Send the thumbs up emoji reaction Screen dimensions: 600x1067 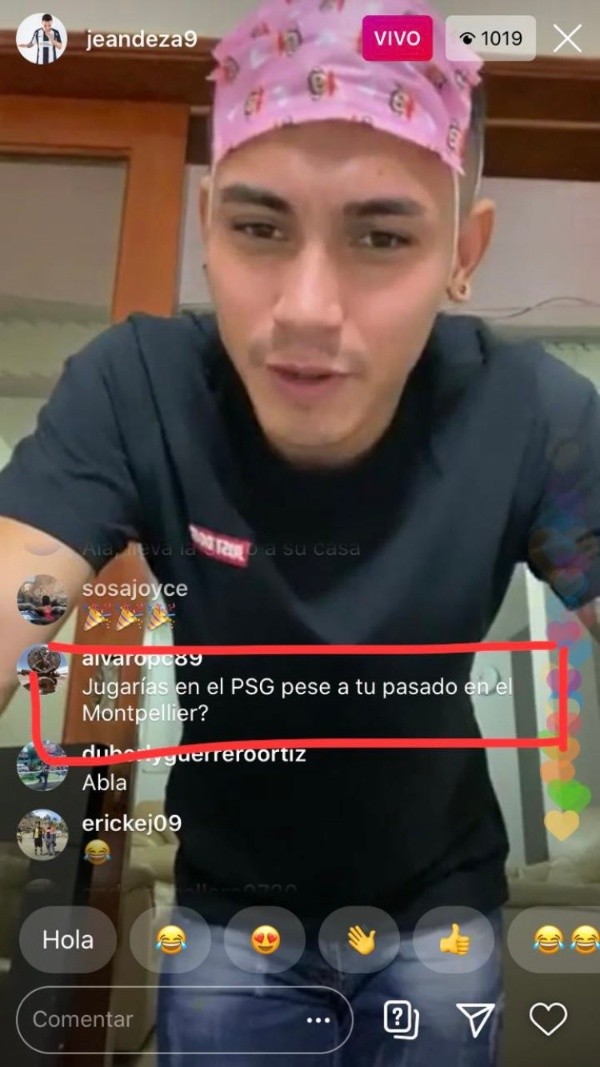pyautogui.click(x=453, y=940)
